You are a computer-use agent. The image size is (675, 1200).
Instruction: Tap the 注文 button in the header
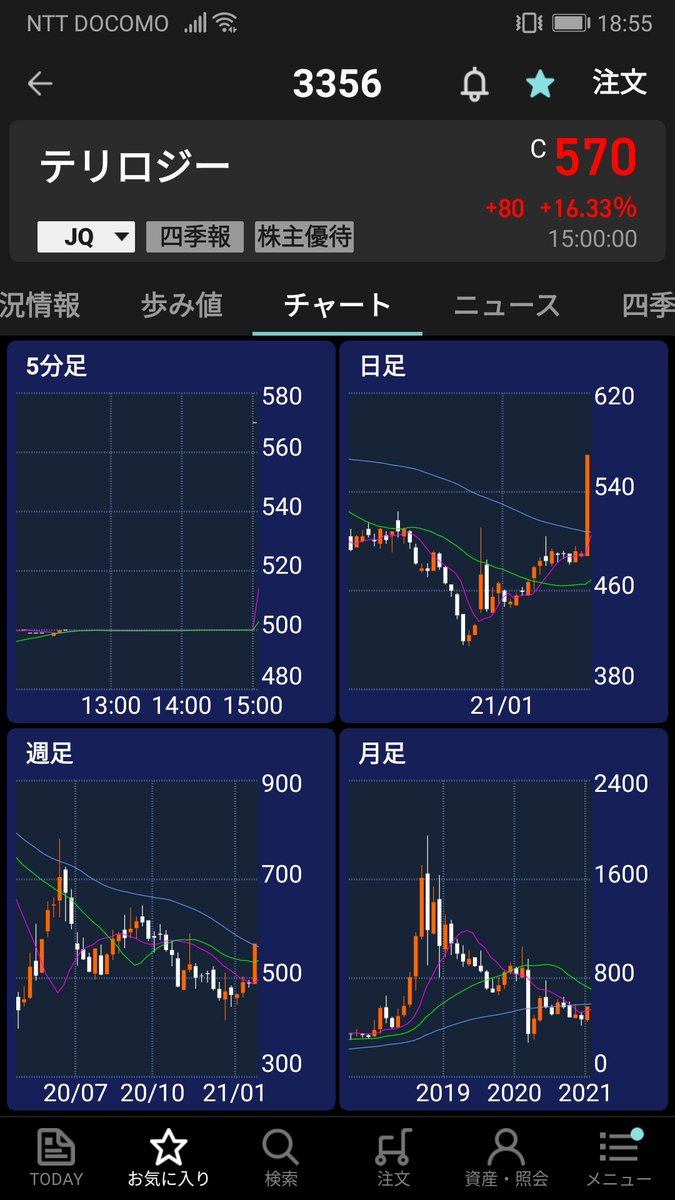tap(620, 83)
